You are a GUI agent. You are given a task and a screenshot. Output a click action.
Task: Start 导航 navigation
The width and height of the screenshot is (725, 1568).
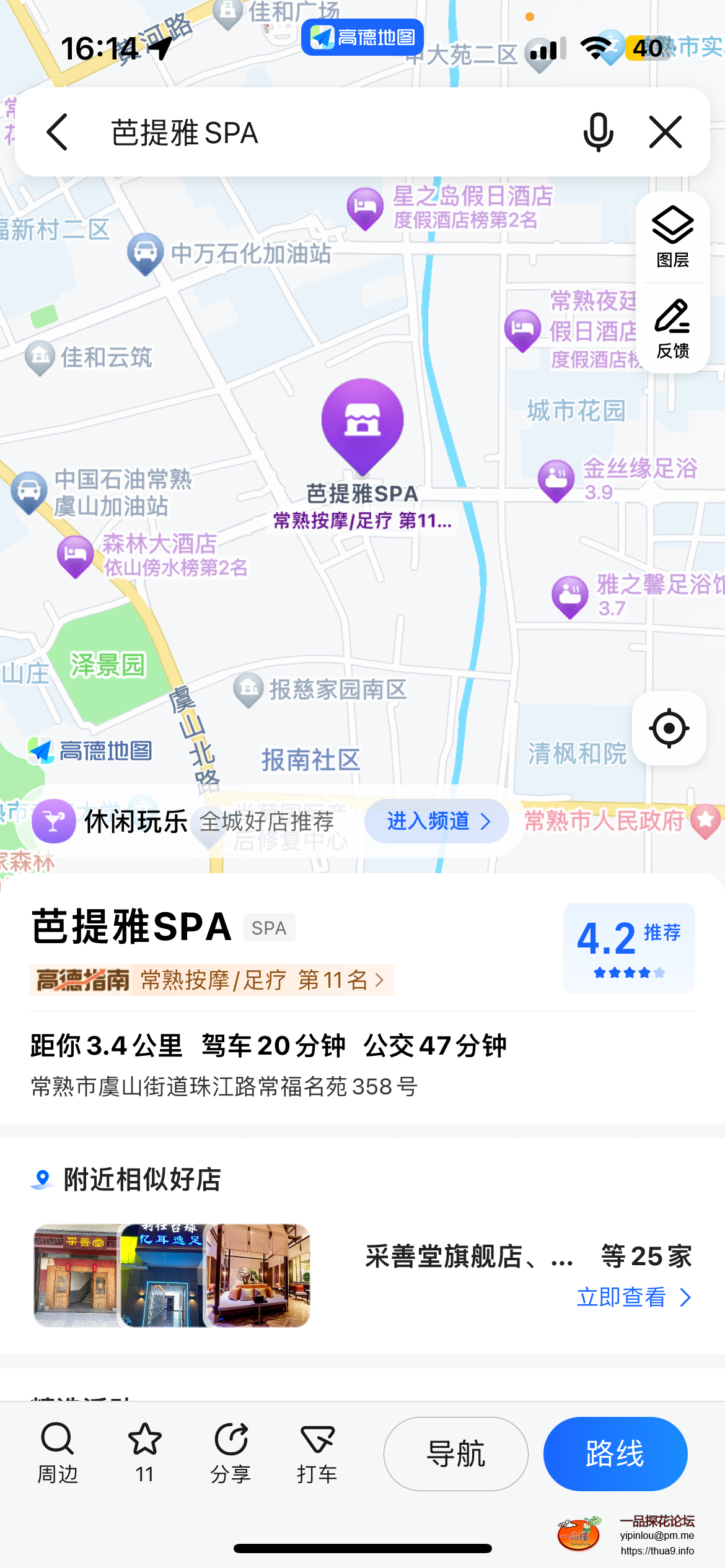pyautogui.click(x=455, y=1453)
